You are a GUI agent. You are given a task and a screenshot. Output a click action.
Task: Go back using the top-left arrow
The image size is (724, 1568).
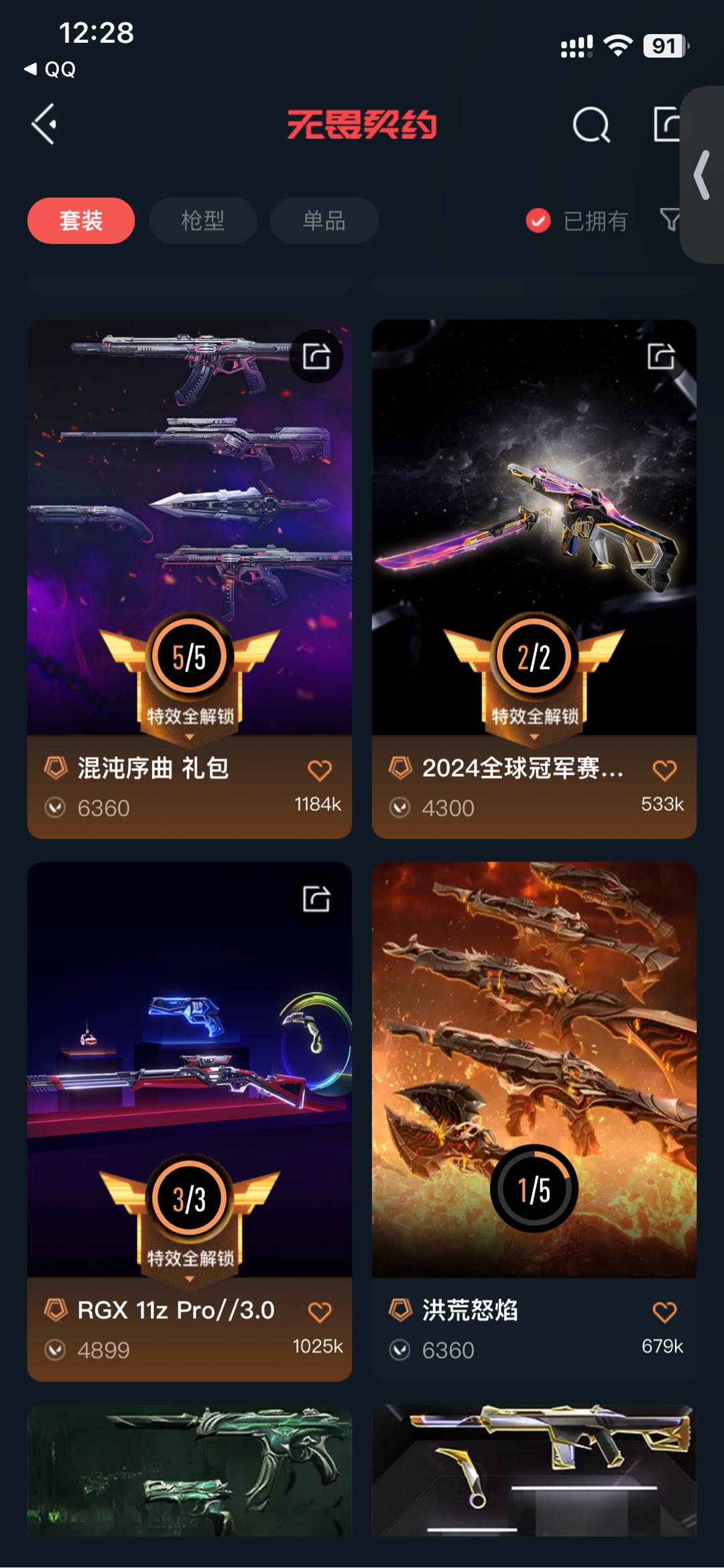click(44, 124)
